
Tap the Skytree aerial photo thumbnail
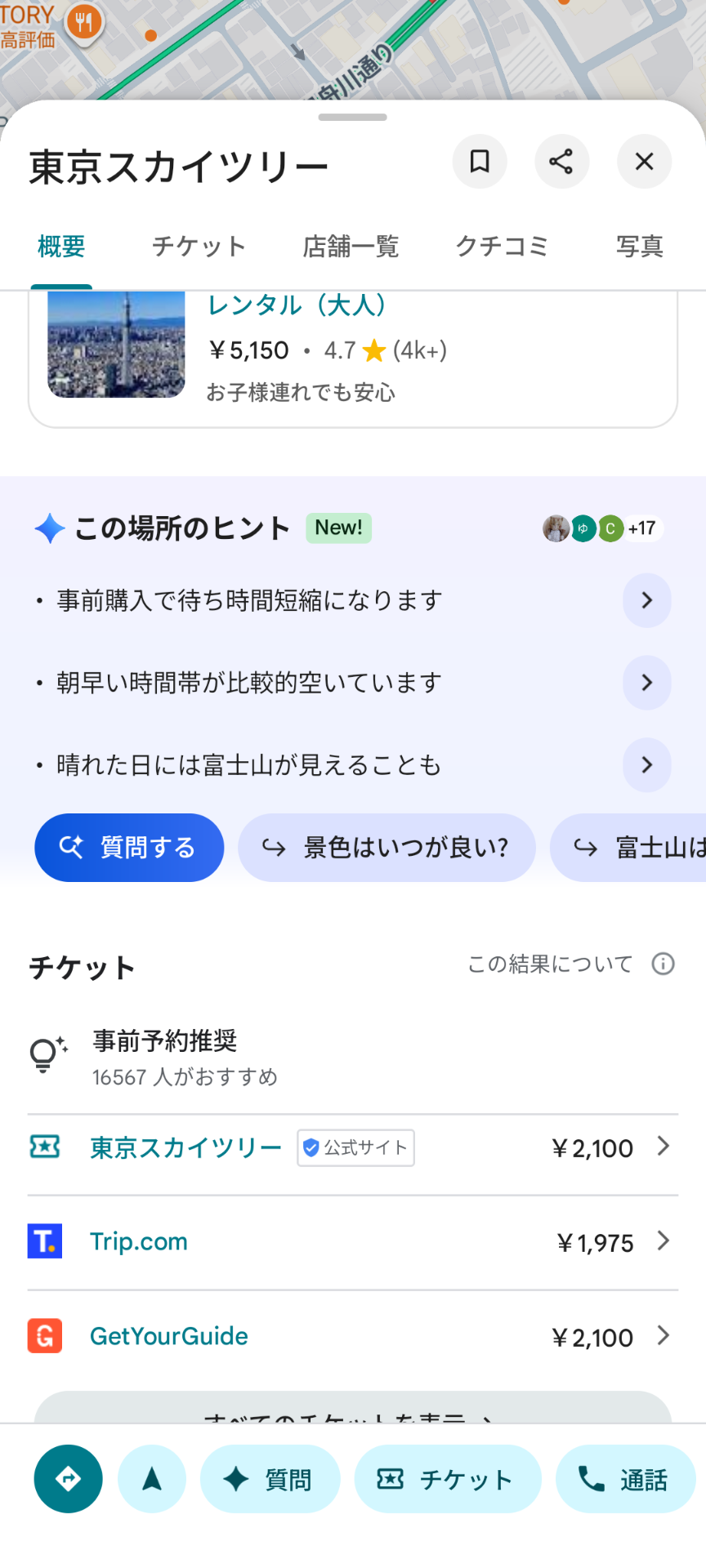pos(116,345)
